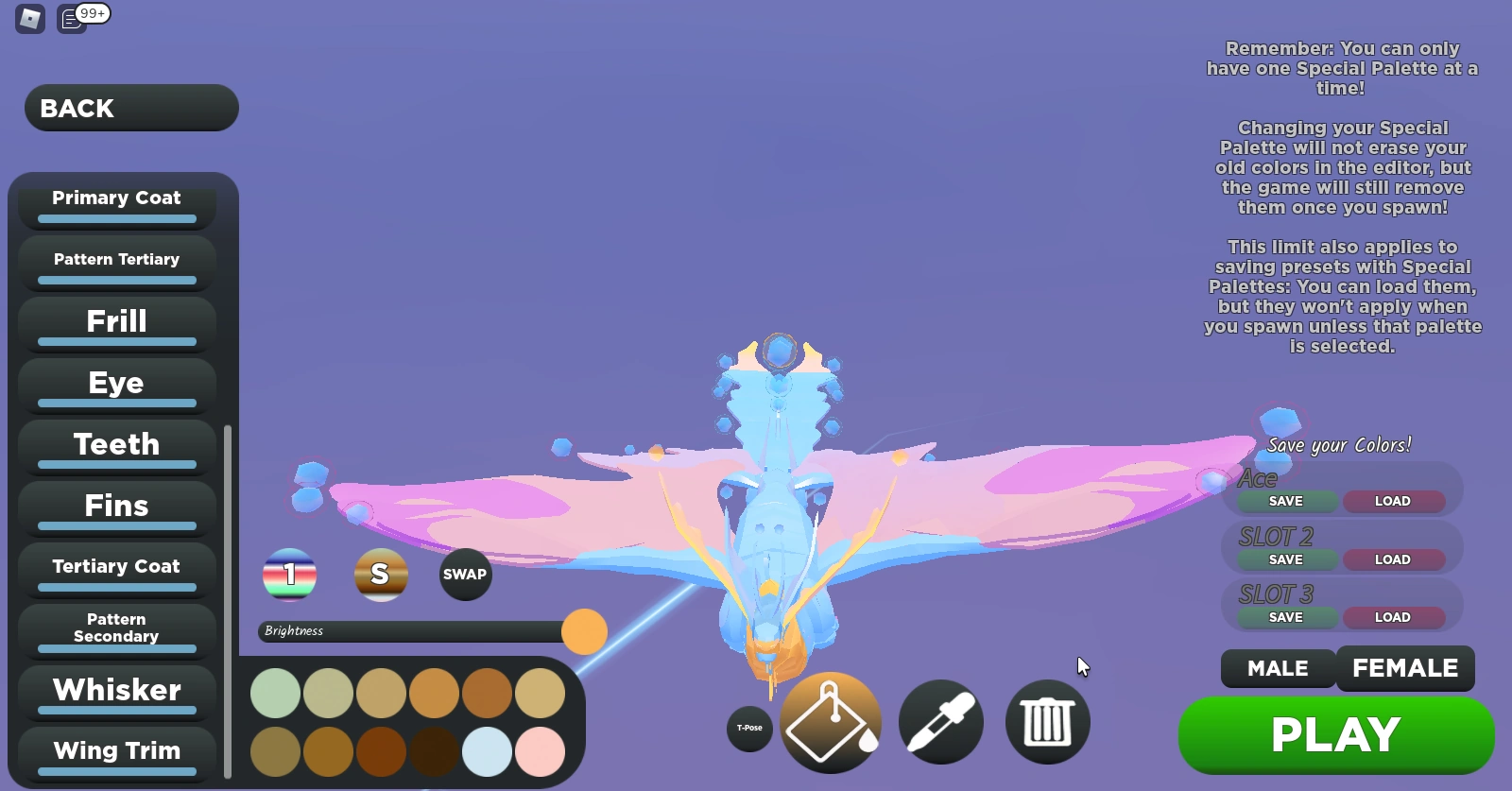Choose the FEMALE gender option

coord(1404,668)
